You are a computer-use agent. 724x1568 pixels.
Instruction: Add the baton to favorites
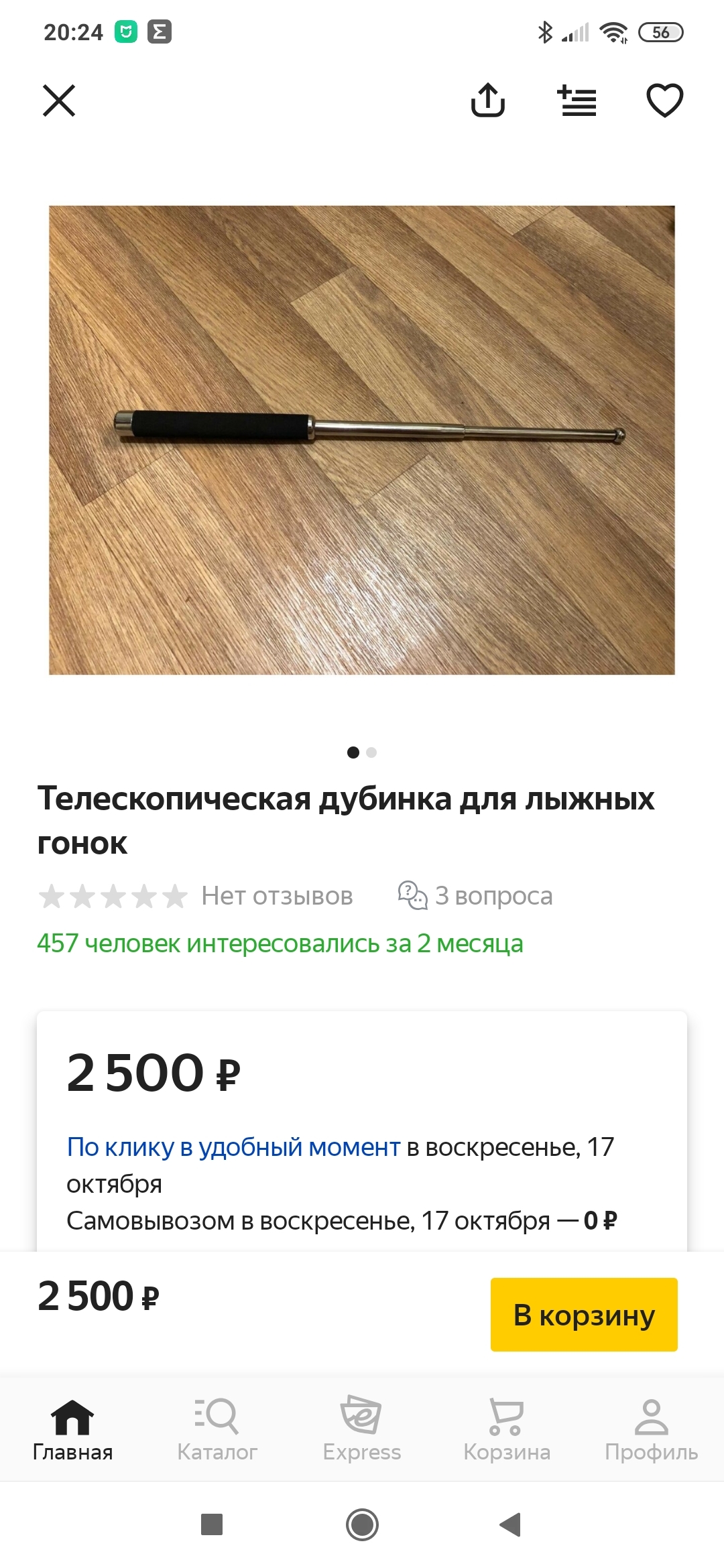(664, 101)
